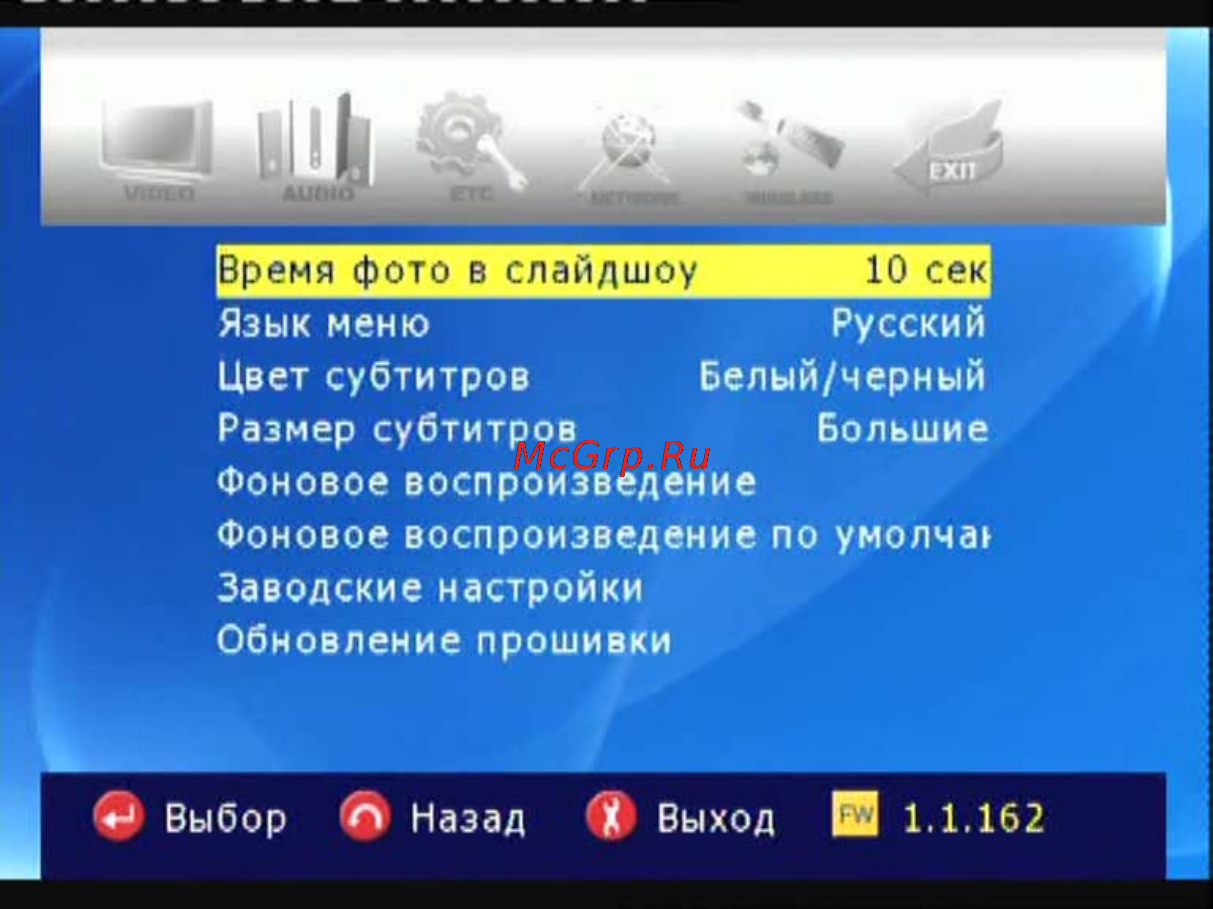Adjust Размер субтитров setting

click(x=602, y=429)
